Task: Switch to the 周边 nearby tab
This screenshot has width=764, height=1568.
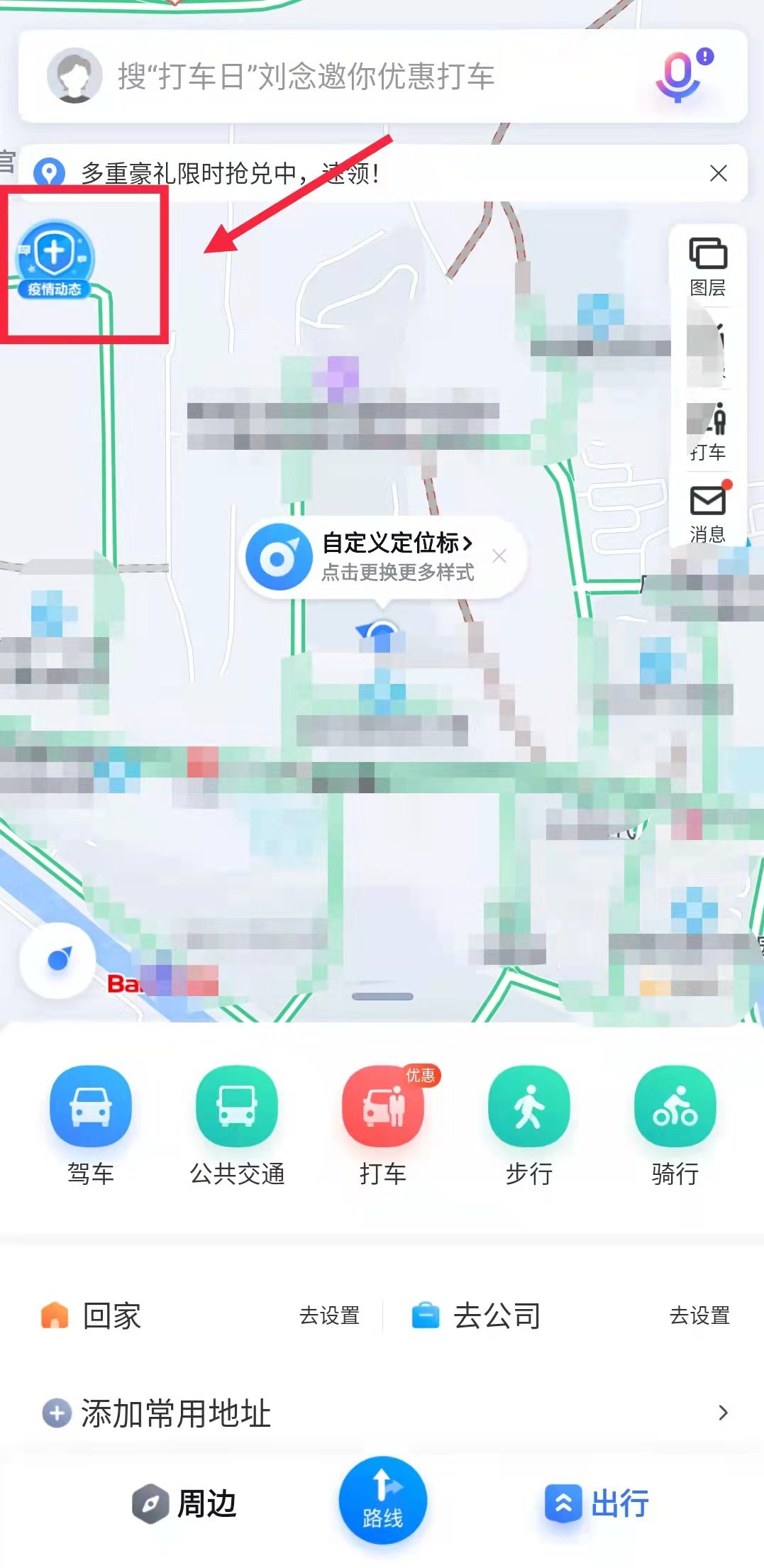Action: pyautogui.click(x=184, y=1503)
